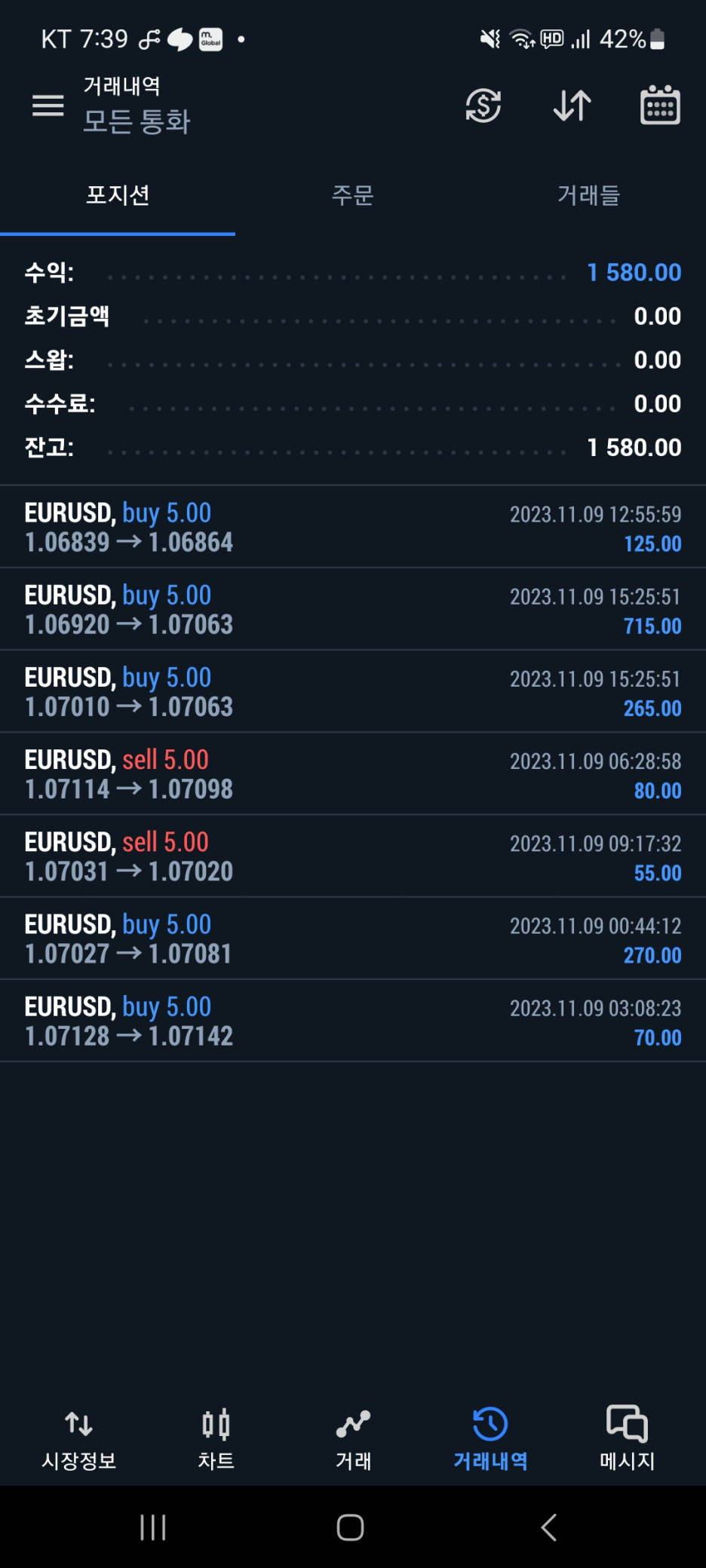This screenshot has height=1568, width=706.
Task: Go to the 시장정보 tab
Action: point(78,1440)
